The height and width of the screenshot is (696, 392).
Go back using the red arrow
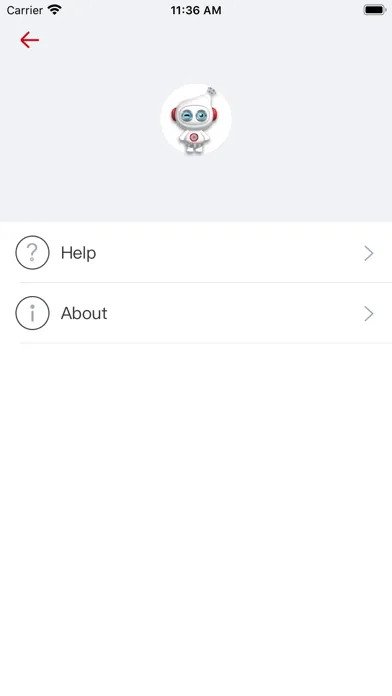pyautogui.click(x=29, y=40)
